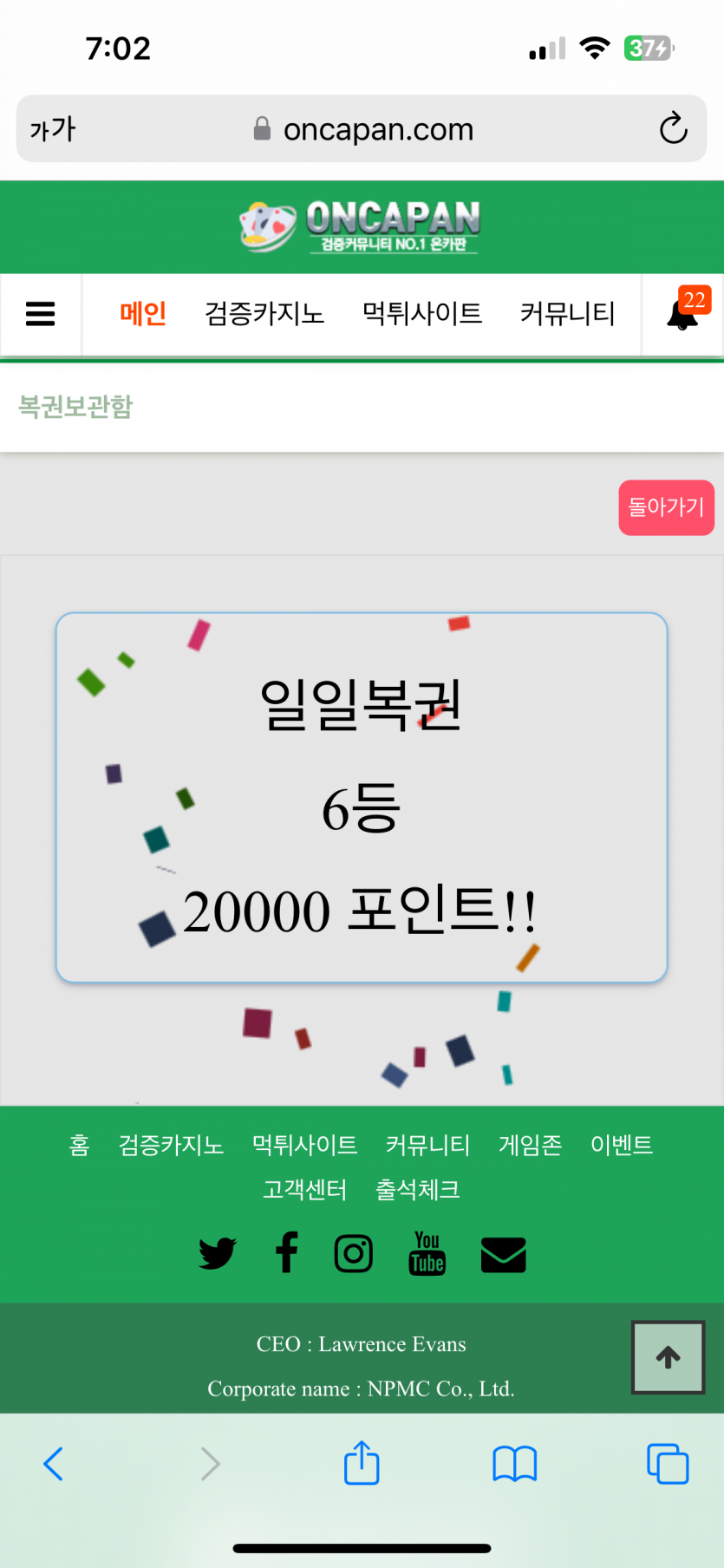Tap the 돌아가기 button
This screenshot has width=724, height=1568.
[x=666, y=507]
